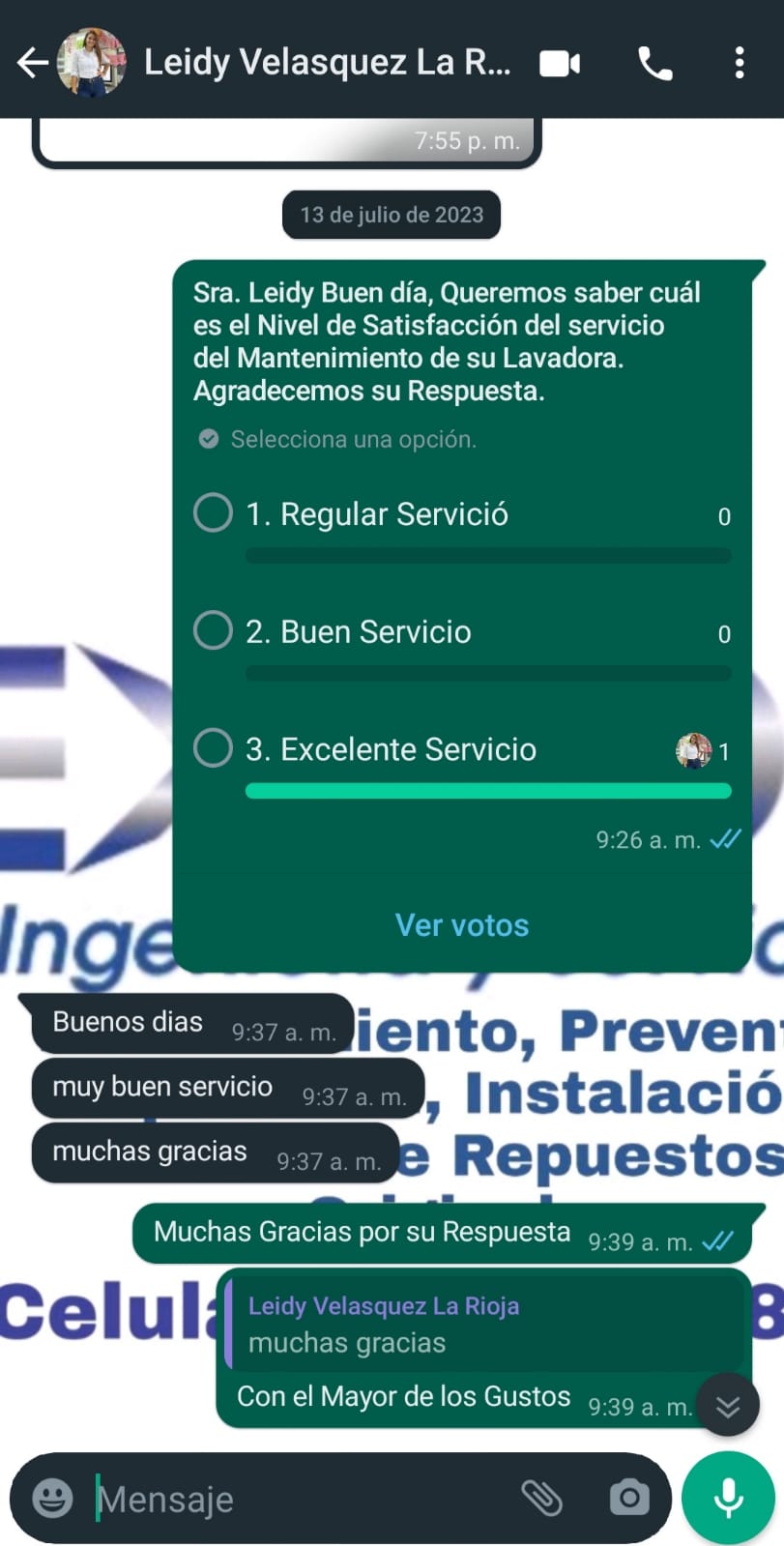Jump to quoted message muchas gracias

click(483, 1324)
